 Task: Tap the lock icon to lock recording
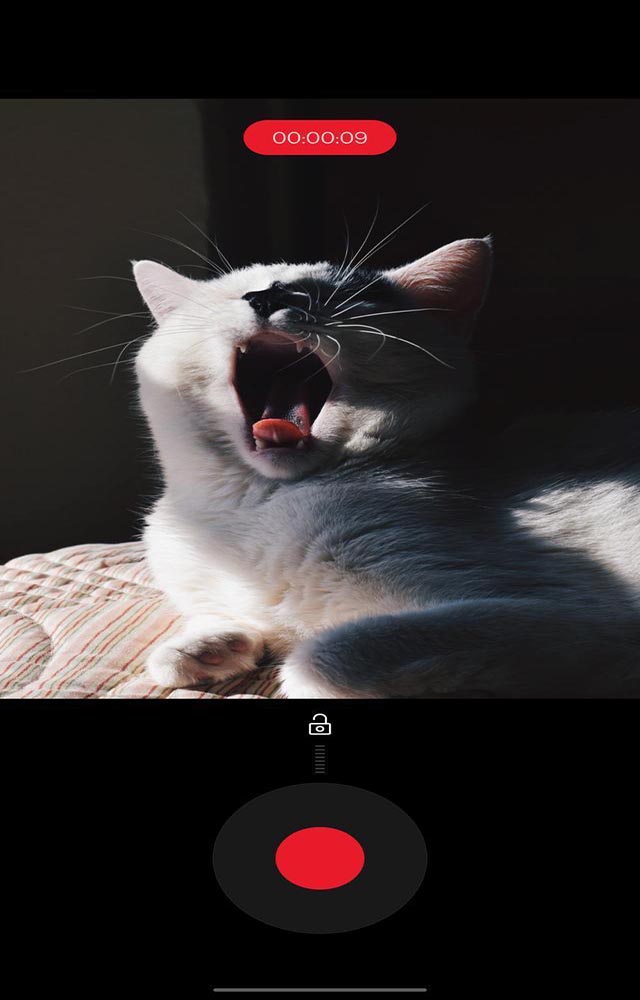(x=320, y=725)
